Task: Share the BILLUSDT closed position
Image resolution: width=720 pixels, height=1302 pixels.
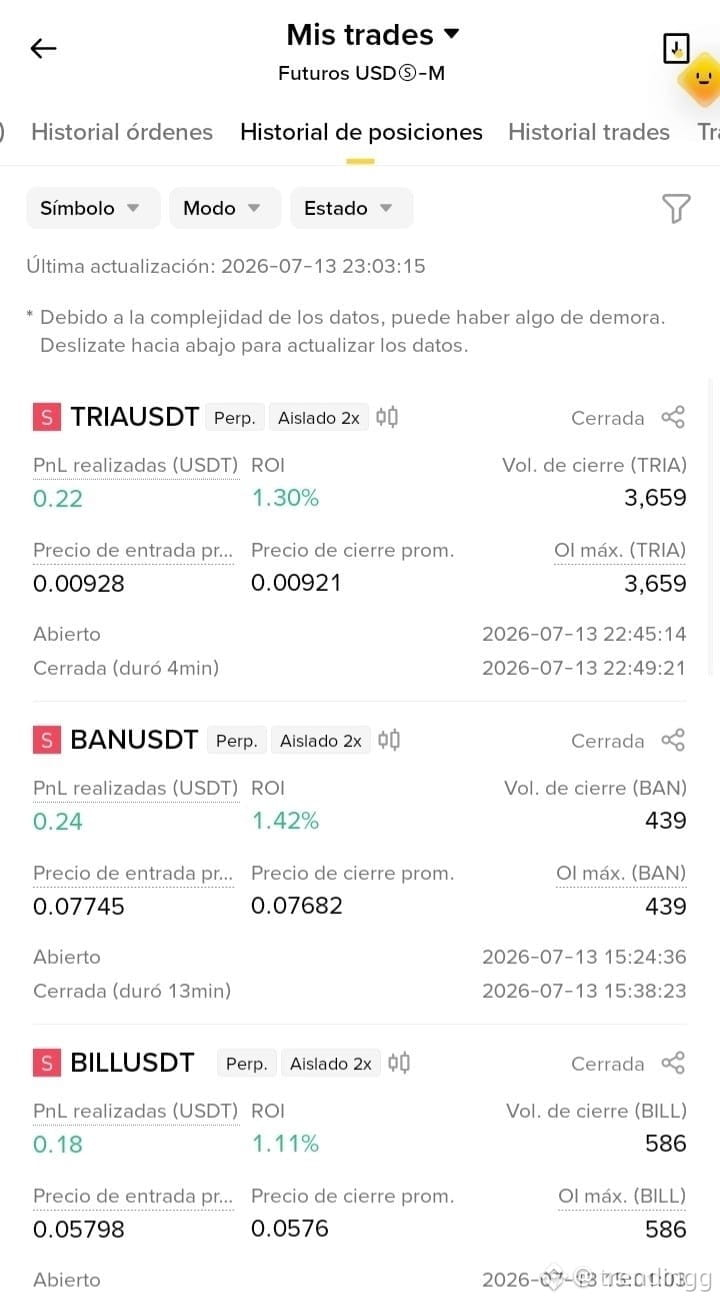Action: (x=673, y=1063)
